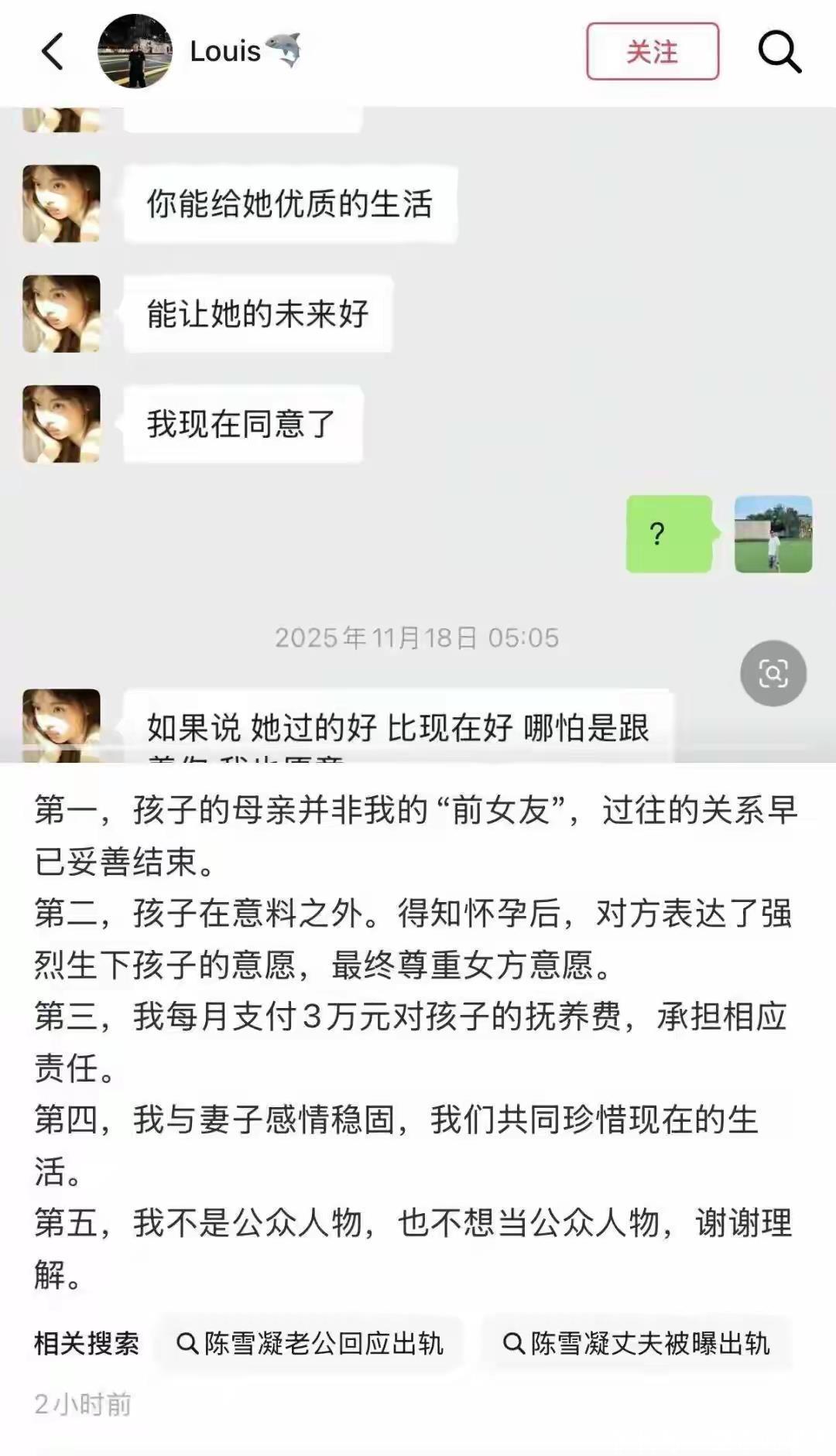Search 陈雪凝丈夫被曝出轨
The width and height of the screenshot is (836, 1456).
point(636,1344)
